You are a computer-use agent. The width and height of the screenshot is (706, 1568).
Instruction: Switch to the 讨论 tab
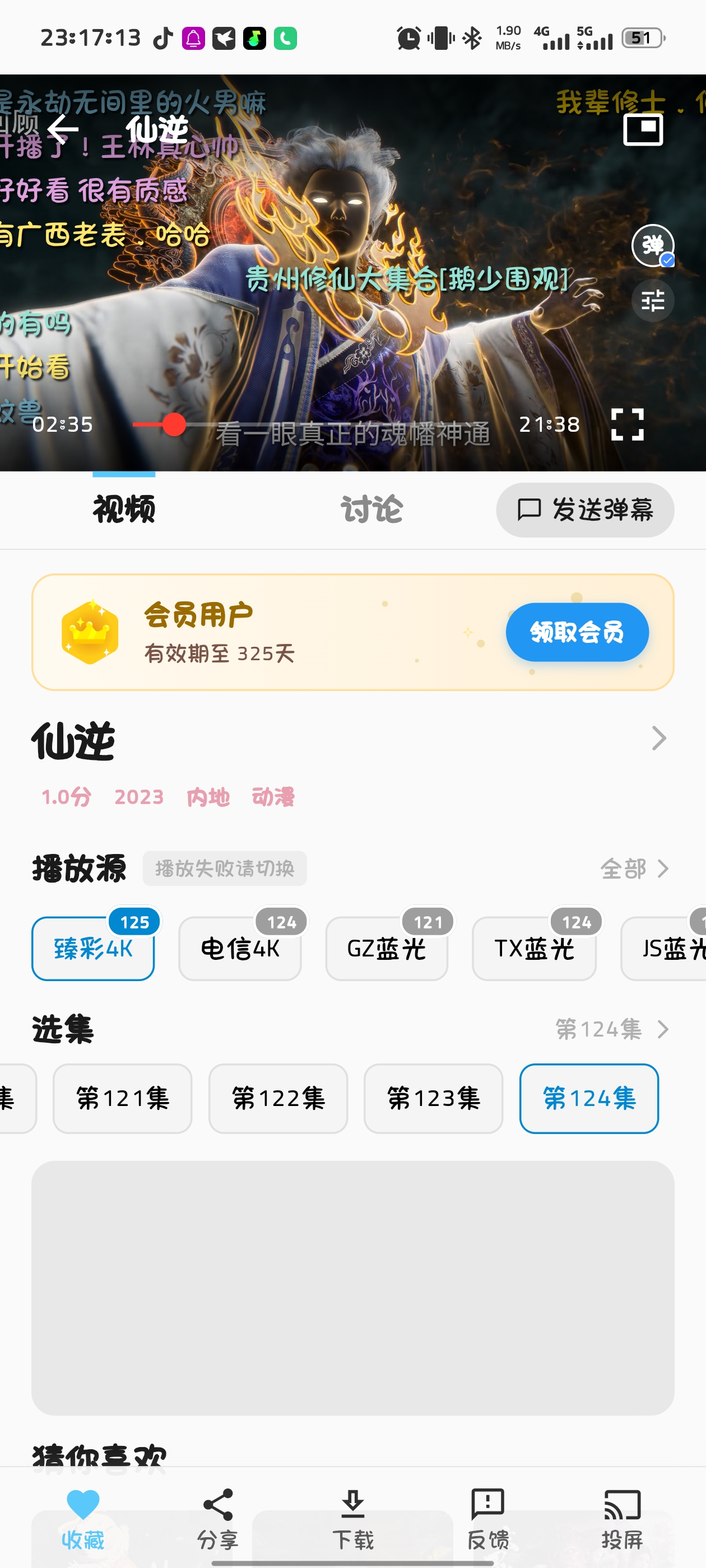point(372,510)
